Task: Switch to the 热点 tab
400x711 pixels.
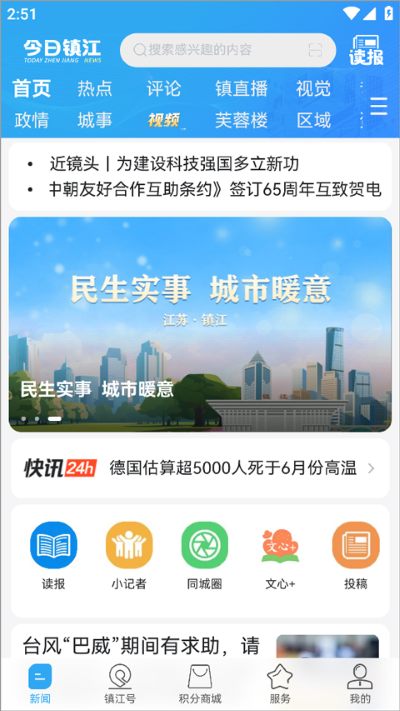Action: [x=95, y=88]
